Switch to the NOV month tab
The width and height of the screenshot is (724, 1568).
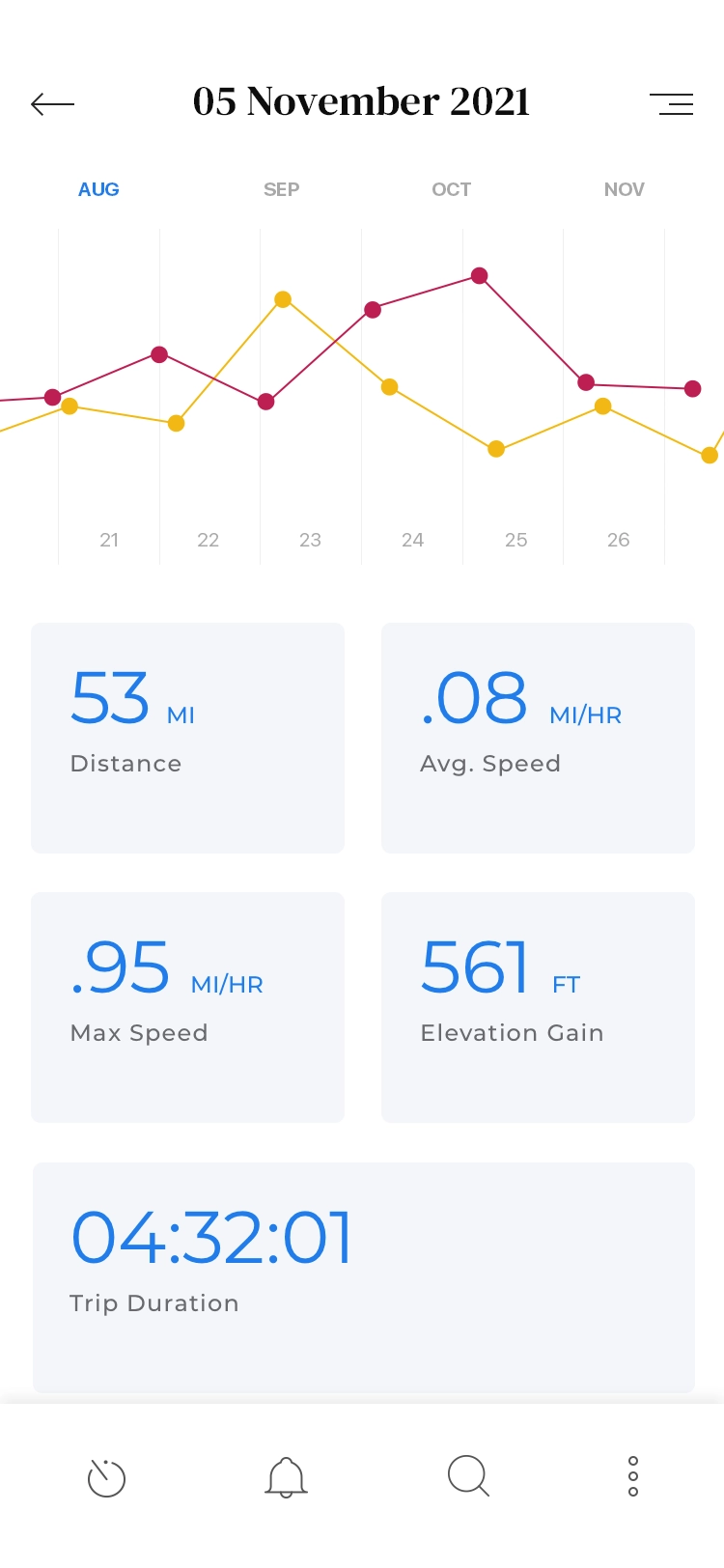pyautogui.click(x=624, y=189)
